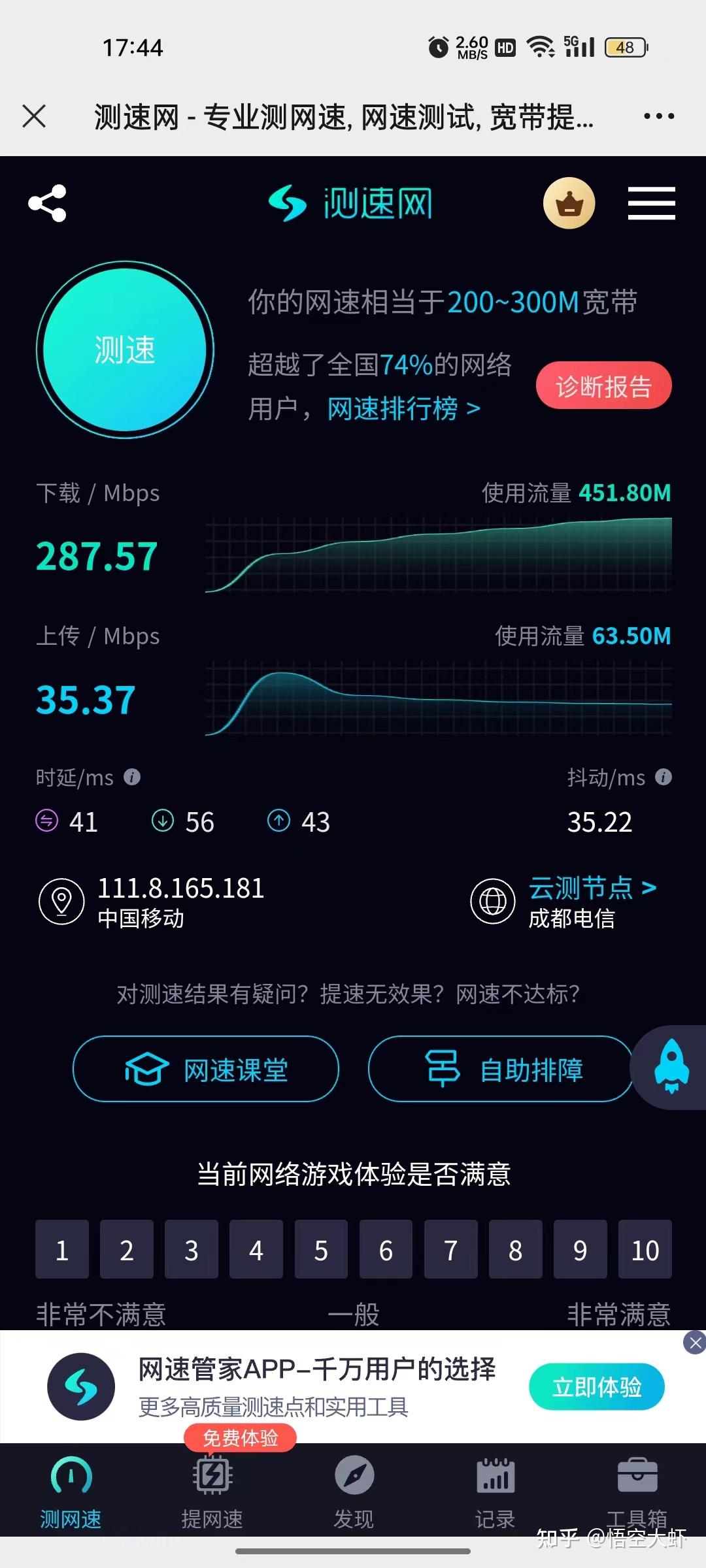
Task: Open the 发现 compass icon
Action: 353,1476
